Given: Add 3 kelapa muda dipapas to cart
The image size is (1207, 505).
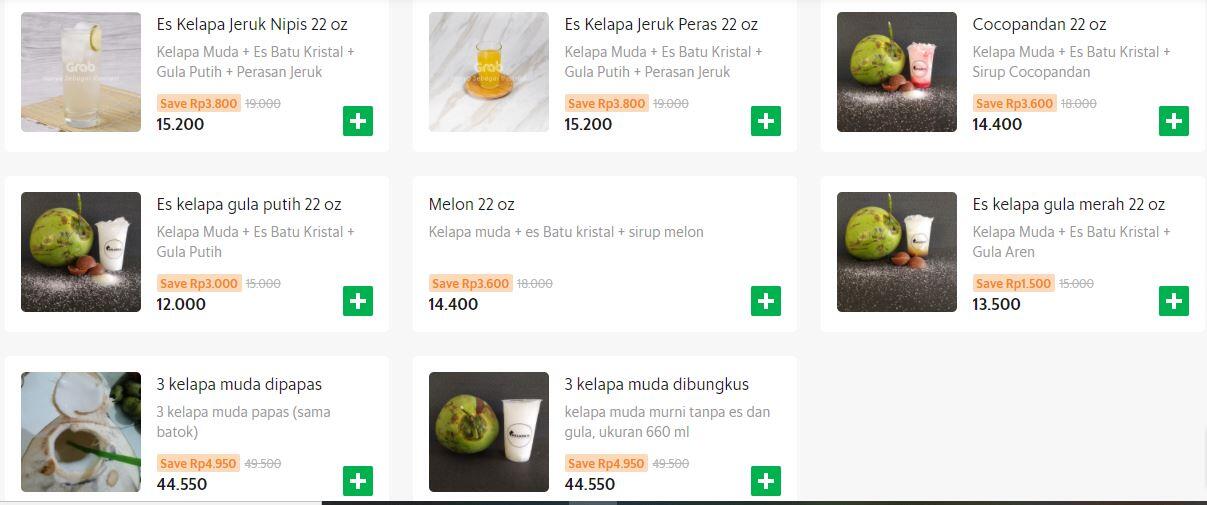Looking at the screenshot, I should click(x=358, y=481).
